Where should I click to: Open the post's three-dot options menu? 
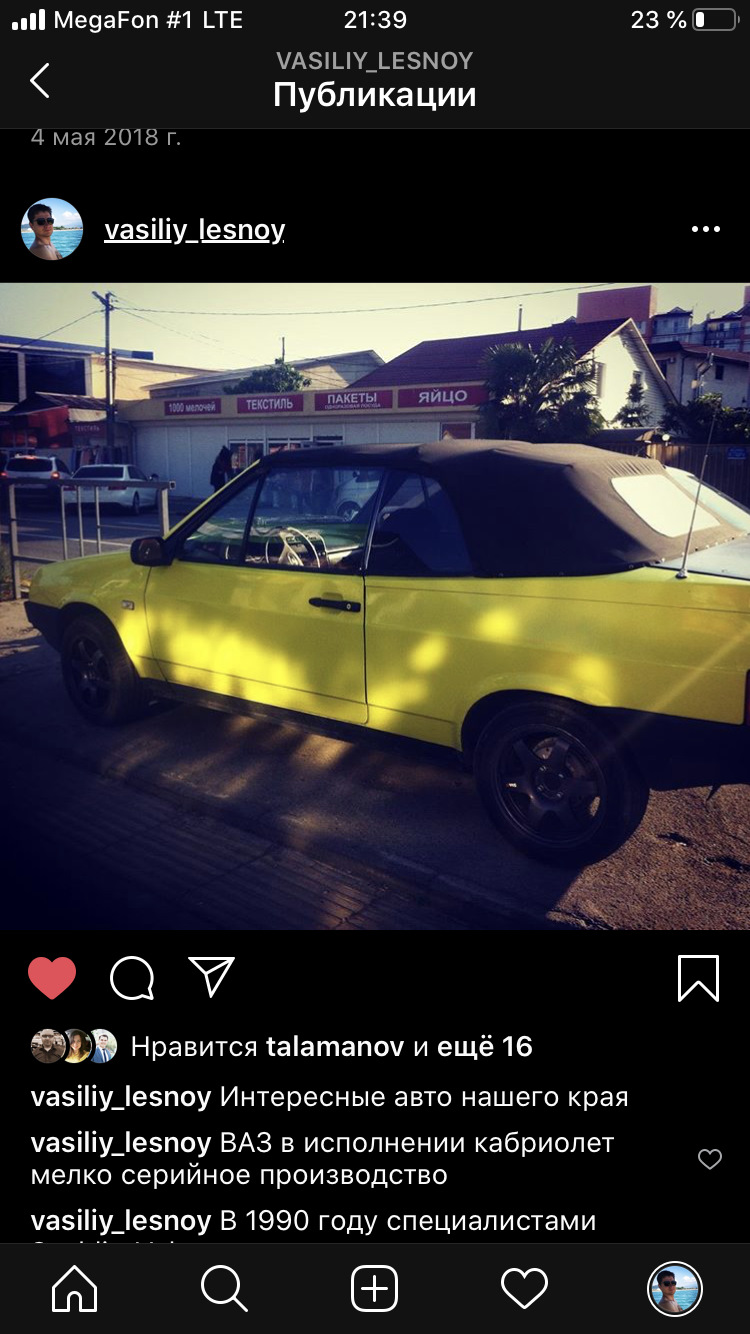pyautogui.click(x=705, y=229)
